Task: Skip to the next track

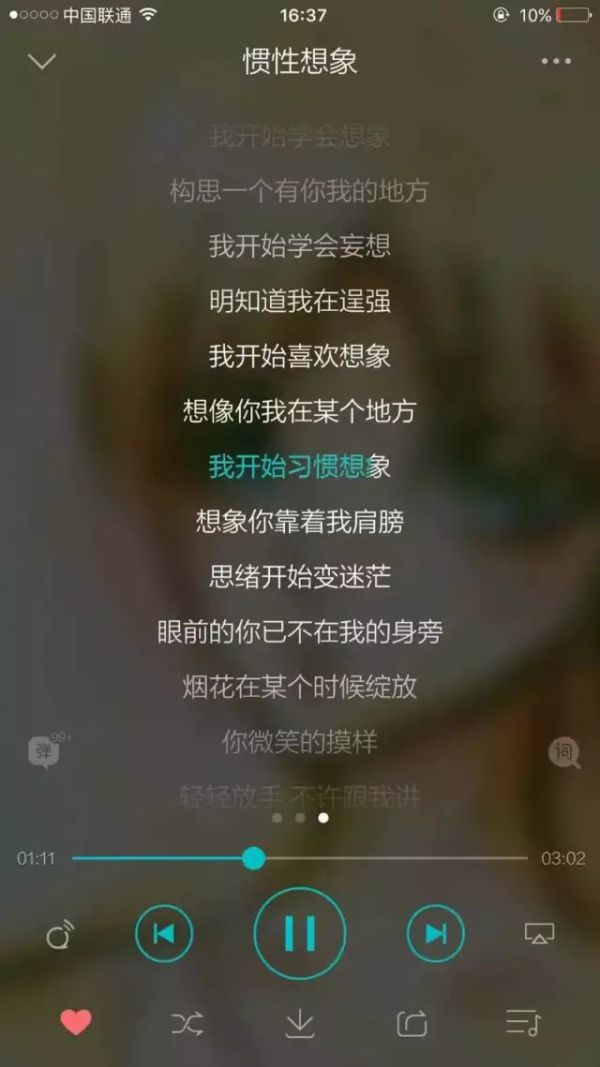Action: coord(436,933)
